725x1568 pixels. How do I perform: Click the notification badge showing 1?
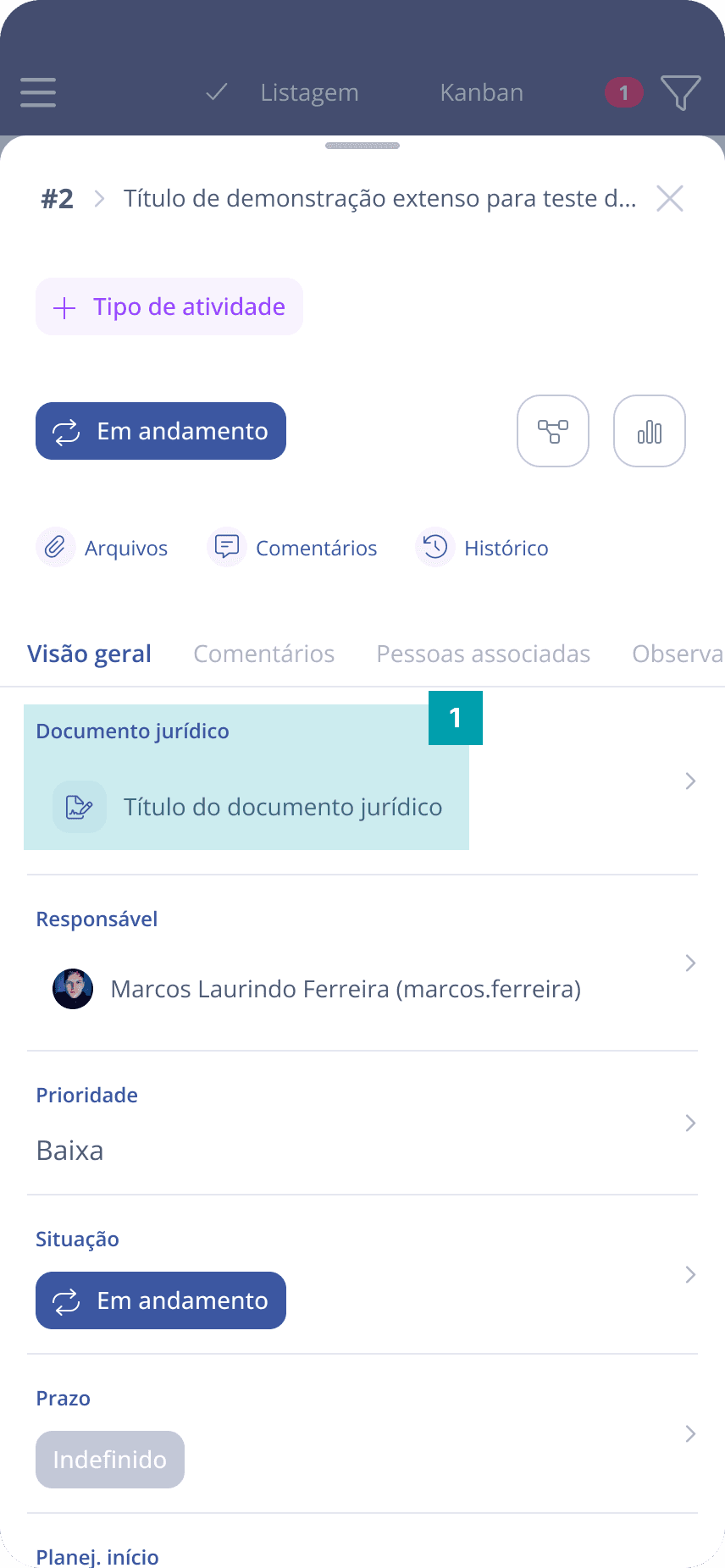click(x=623, y=93)
